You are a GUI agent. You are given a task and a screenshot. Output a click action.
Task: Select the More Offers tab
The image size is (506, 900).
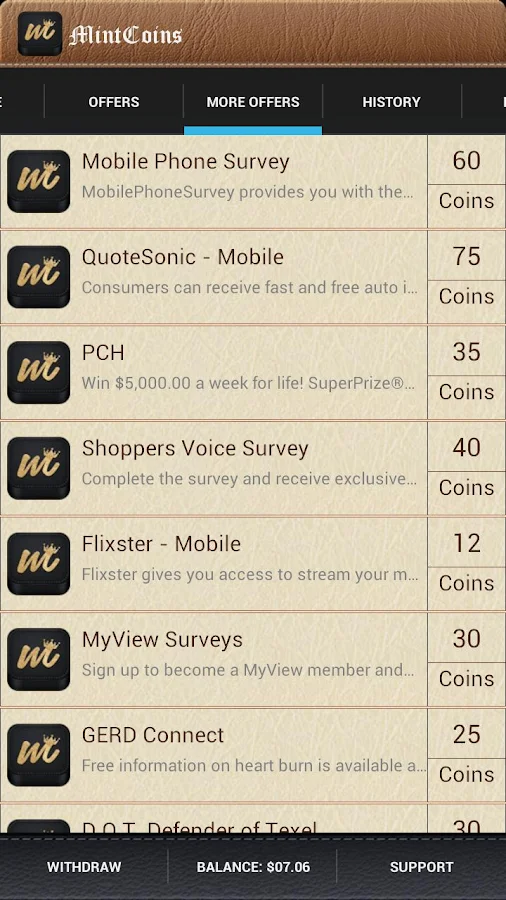point(253,102)
